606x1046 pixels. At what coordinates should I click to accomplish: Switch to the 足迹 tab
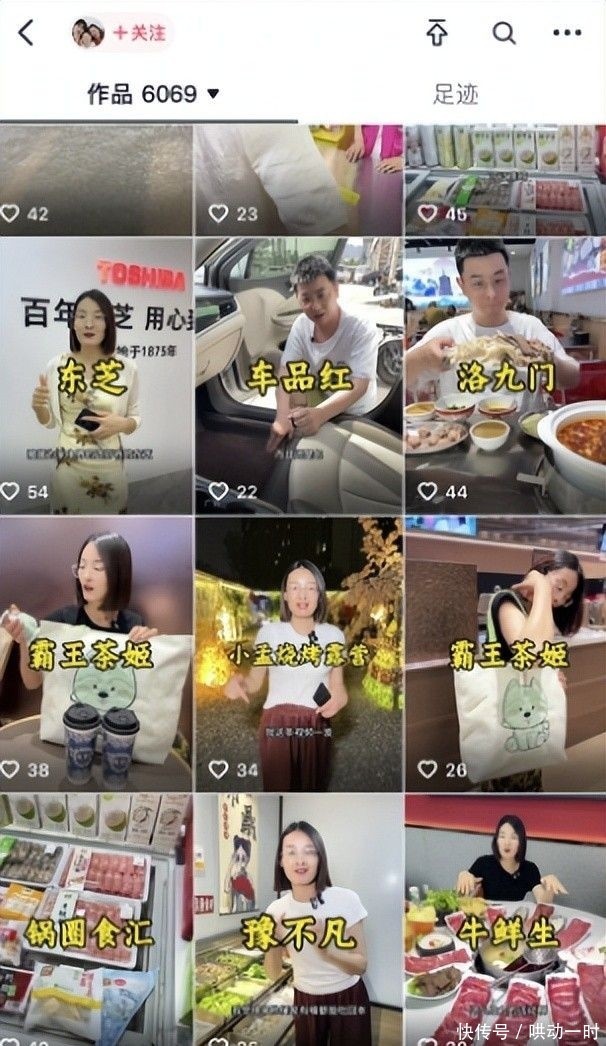click(x=455, y=94)
